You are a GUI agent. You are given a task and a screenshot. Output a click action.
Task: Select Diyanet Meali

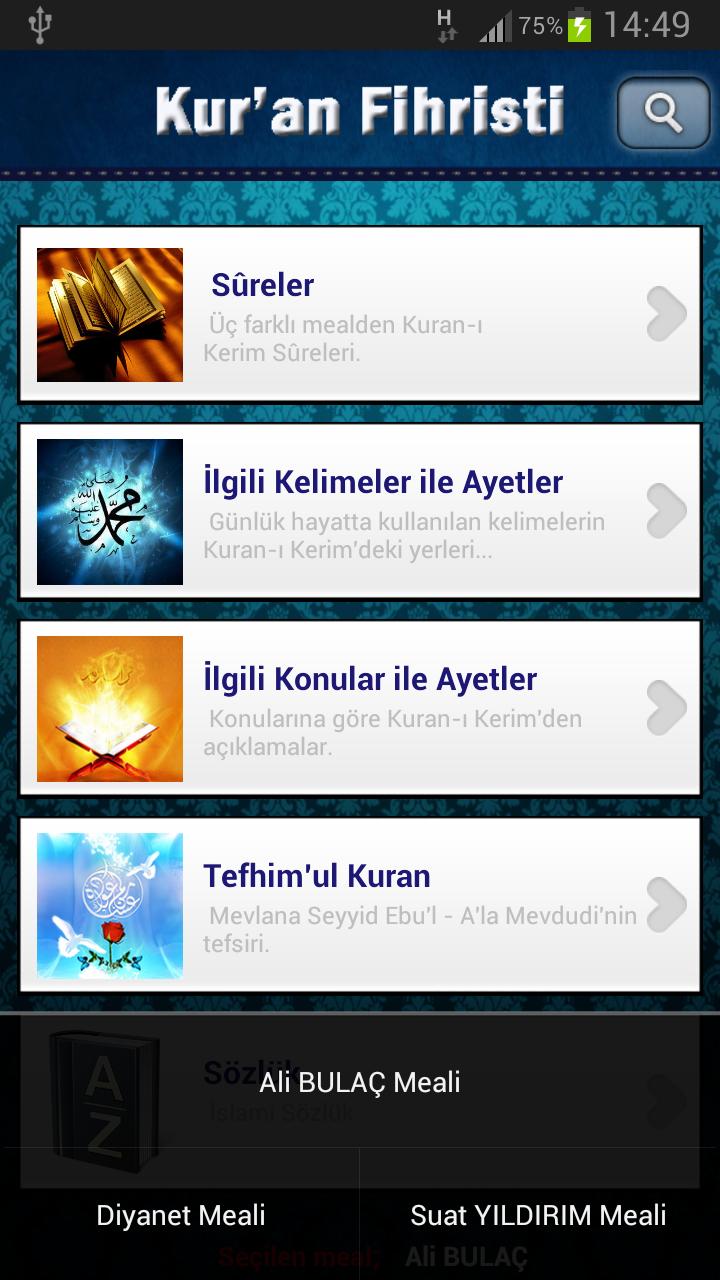(x=181, y=1215)
